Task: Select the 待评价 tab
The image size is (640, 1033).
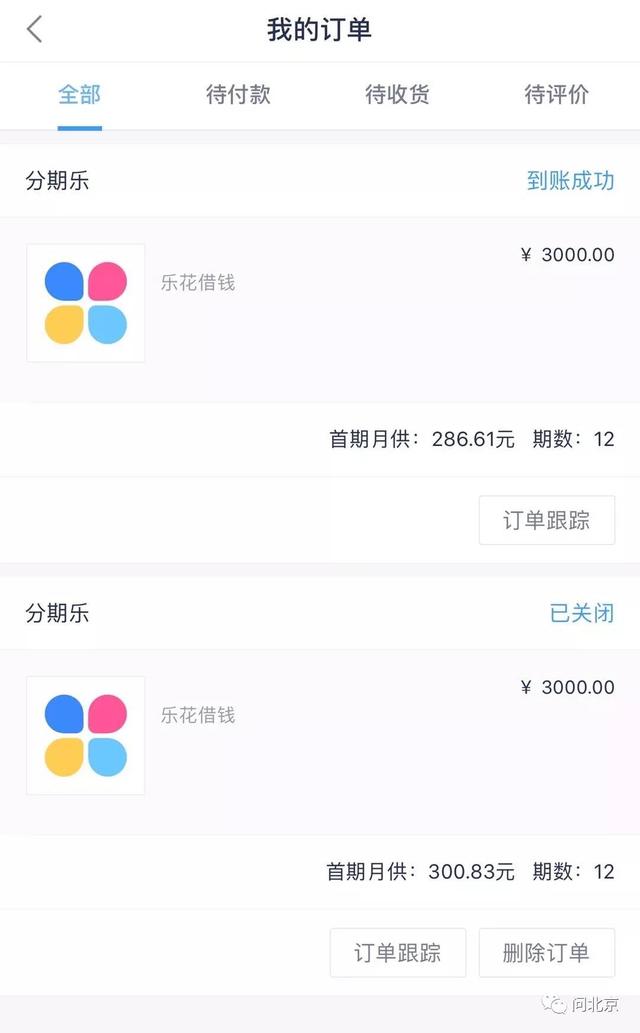Action: 556,96
